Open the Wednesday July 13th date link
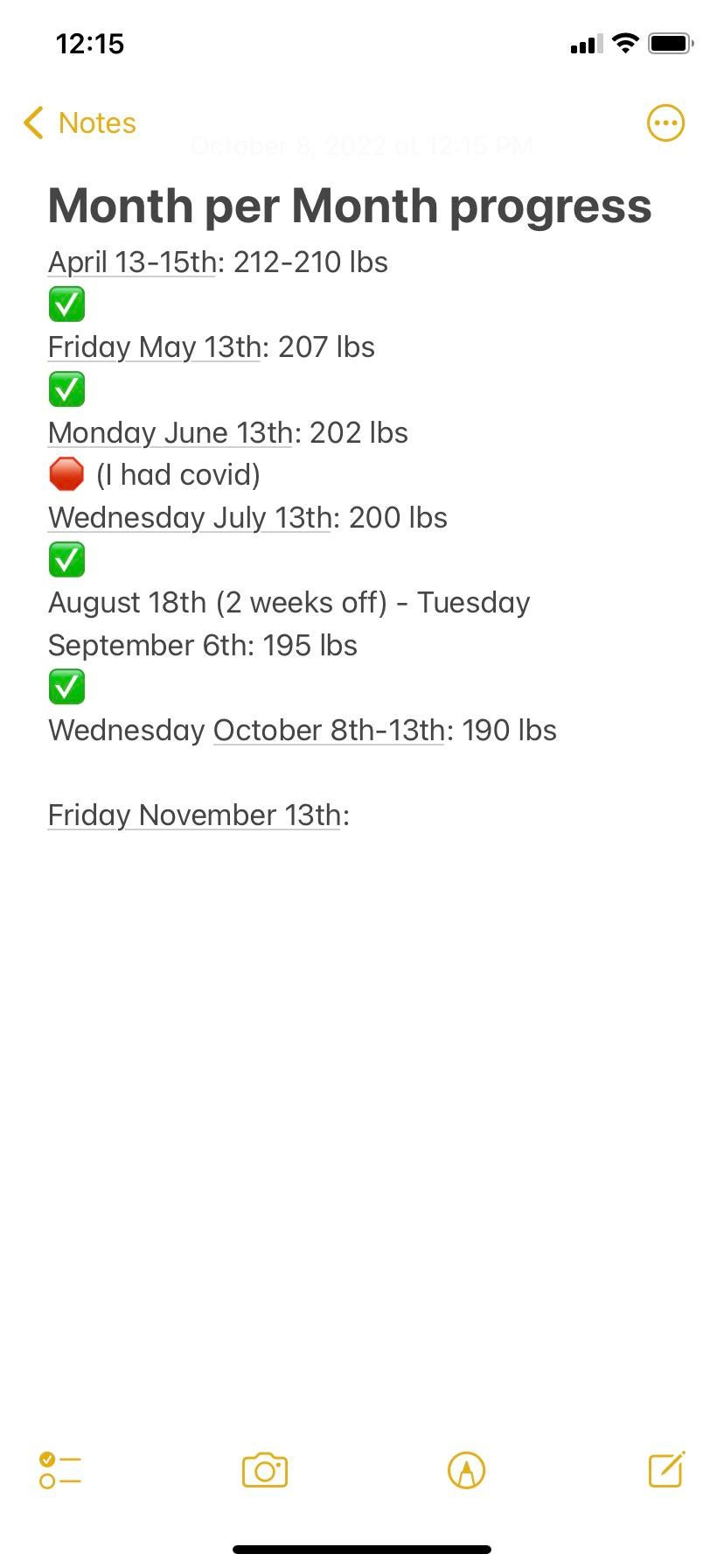Screen dimensions: 724x1568 [x=190, y=517]
